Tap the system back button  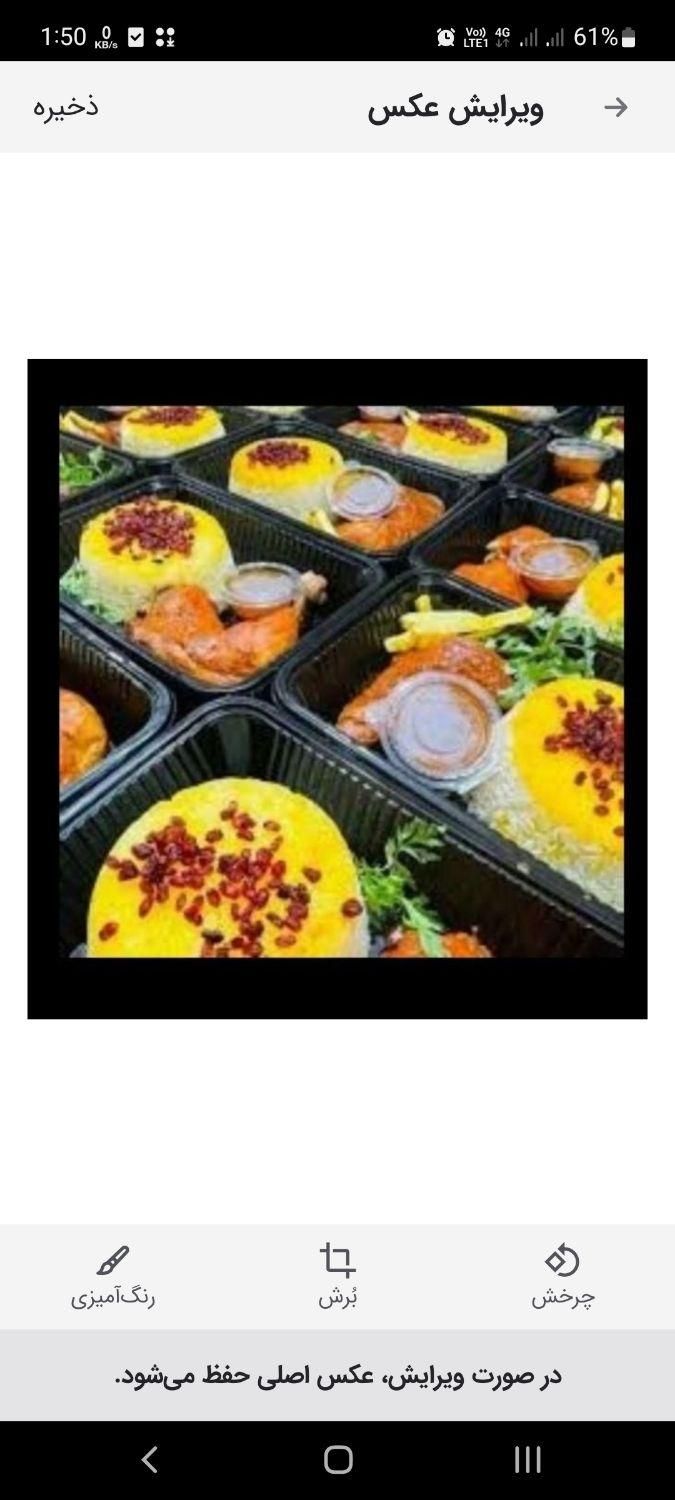point(149,1460)
